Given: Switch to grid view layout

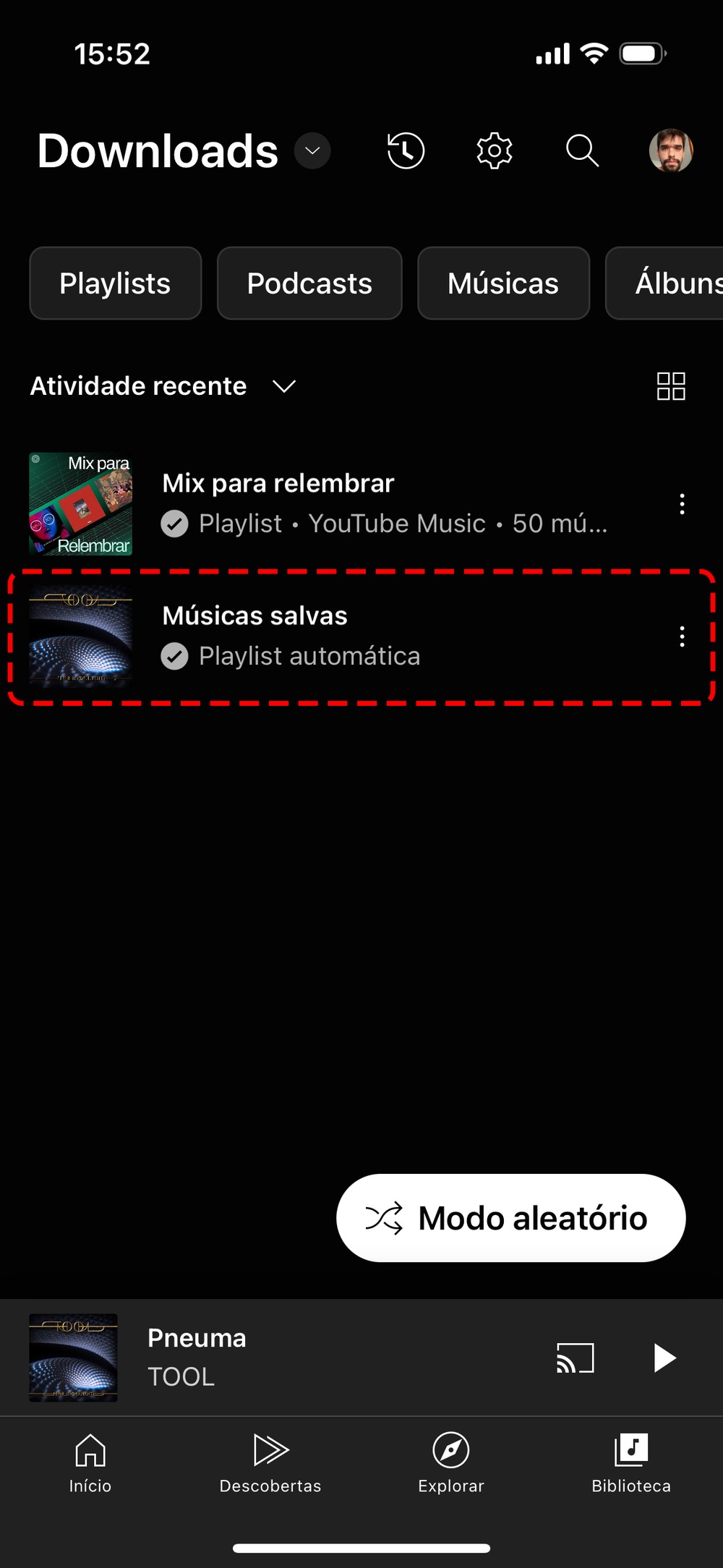Looking at the screenshot, I should coord(671,386).
